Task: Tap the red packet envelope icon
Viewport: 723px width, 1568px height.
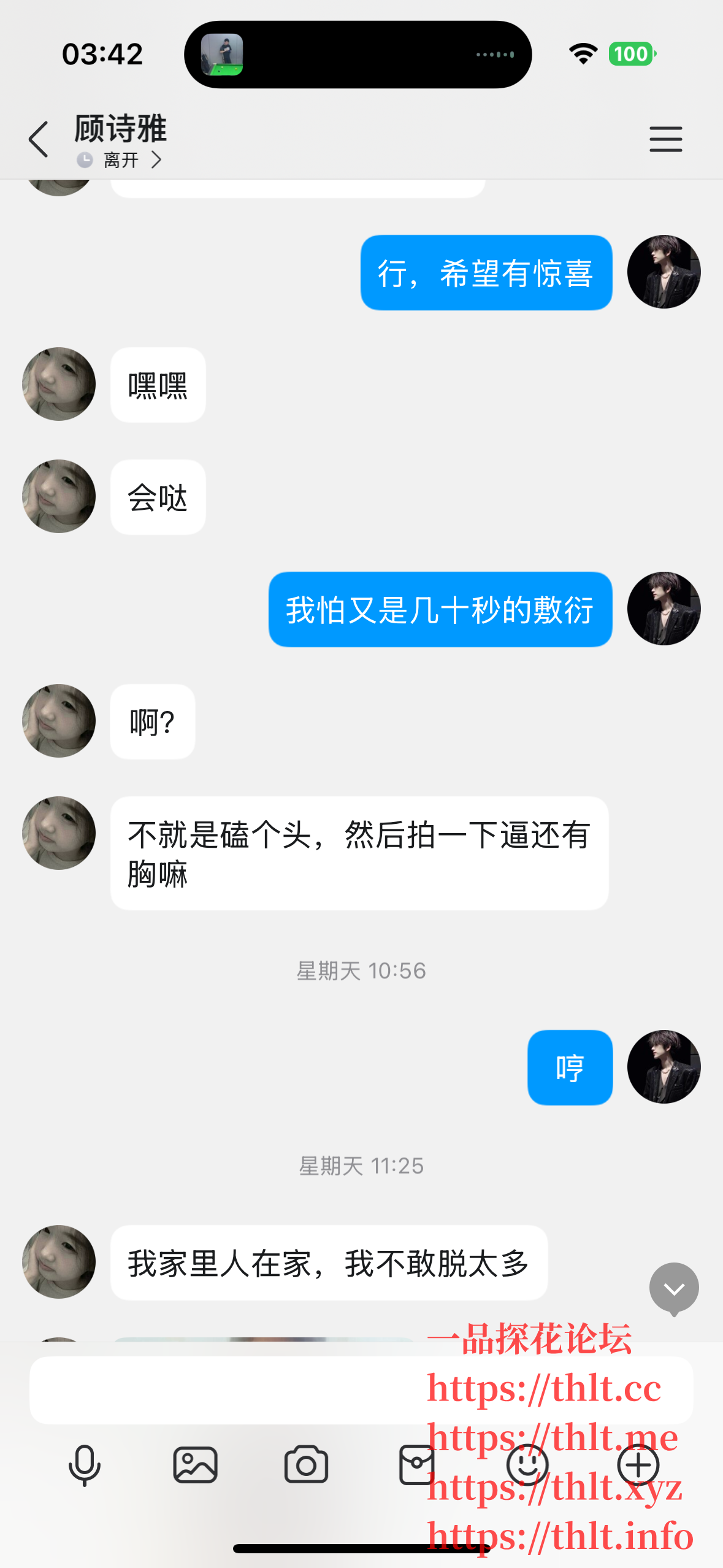Action: coord(416,1465)
